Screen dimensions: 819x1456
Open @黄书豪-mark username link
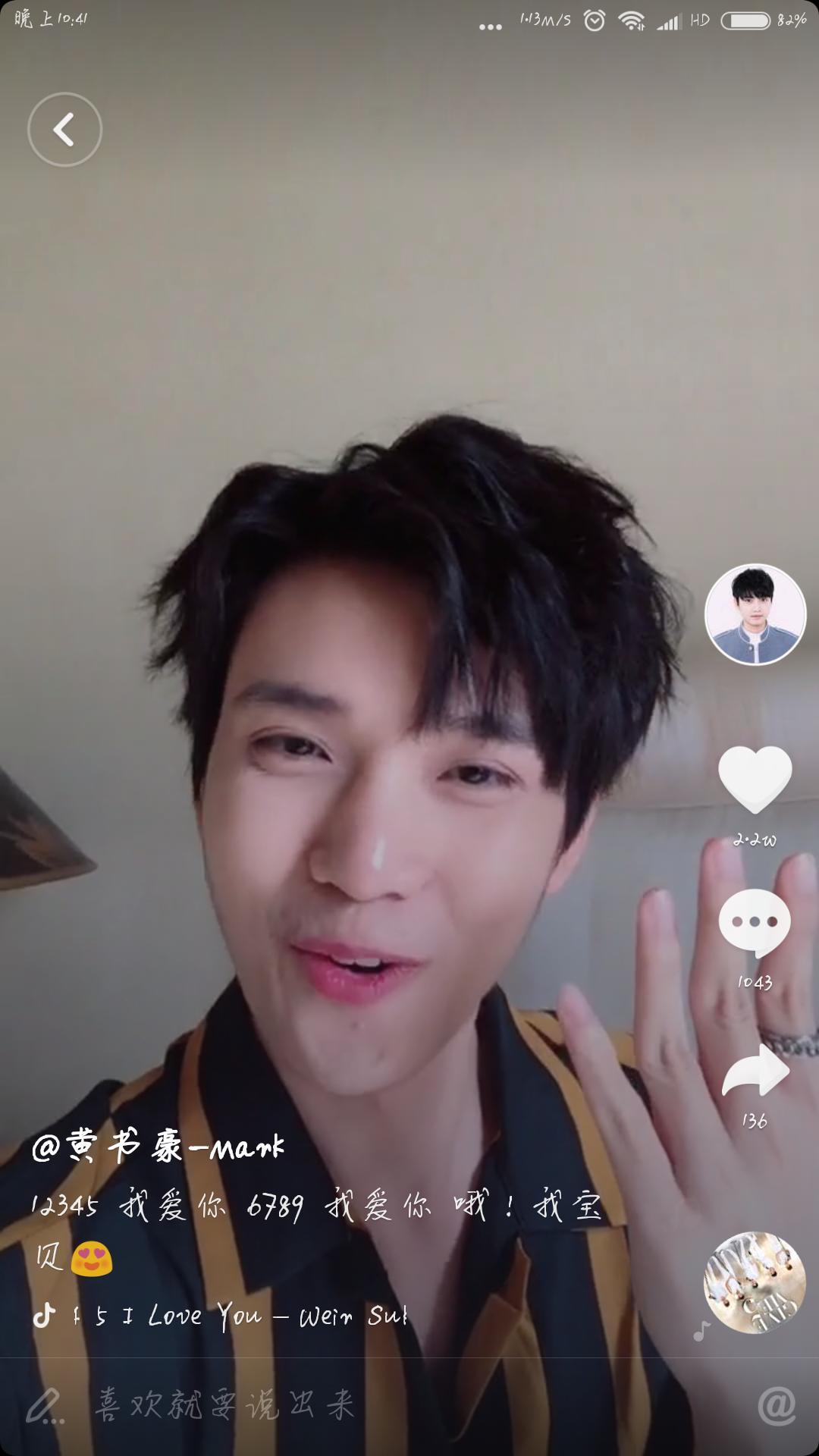point(158,1147)
